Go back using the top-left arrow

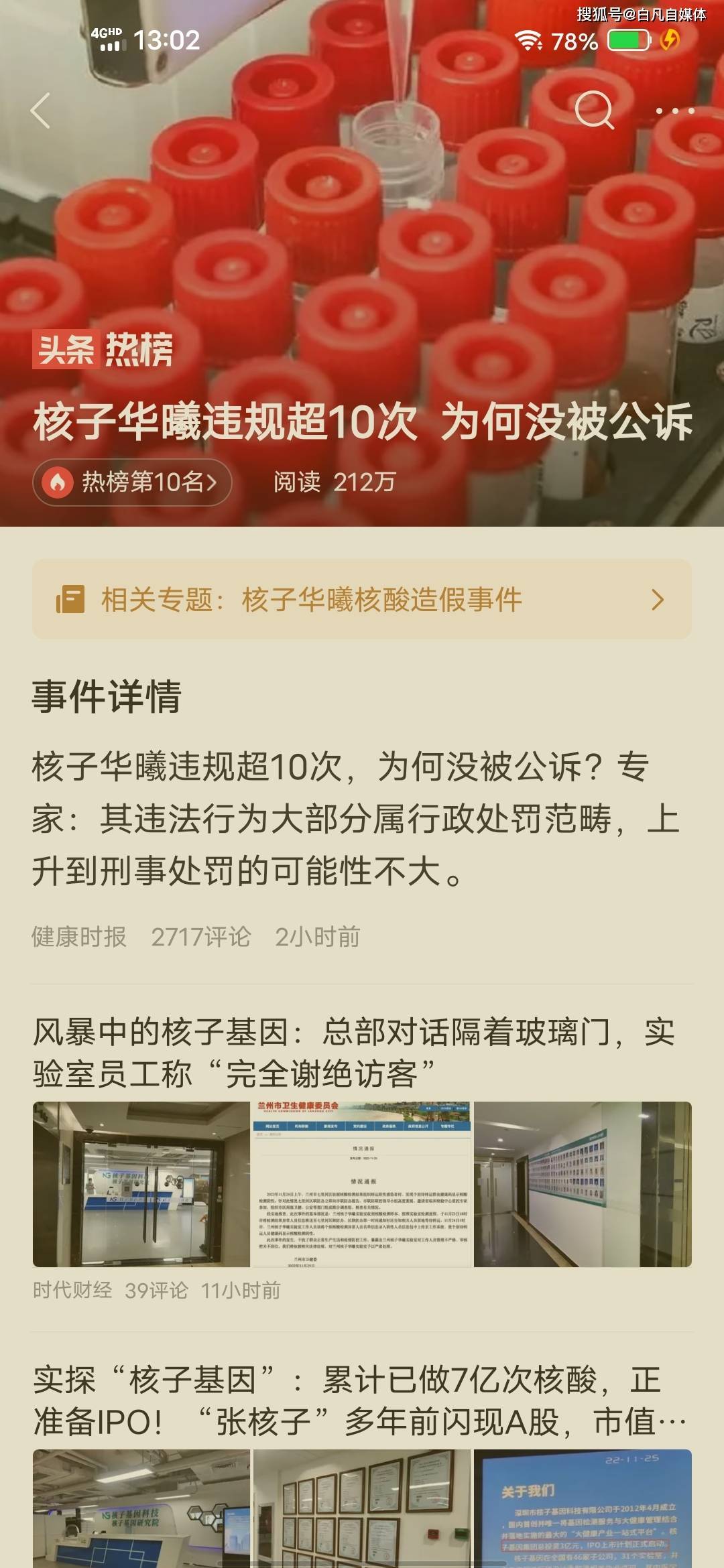pos(41,111)
